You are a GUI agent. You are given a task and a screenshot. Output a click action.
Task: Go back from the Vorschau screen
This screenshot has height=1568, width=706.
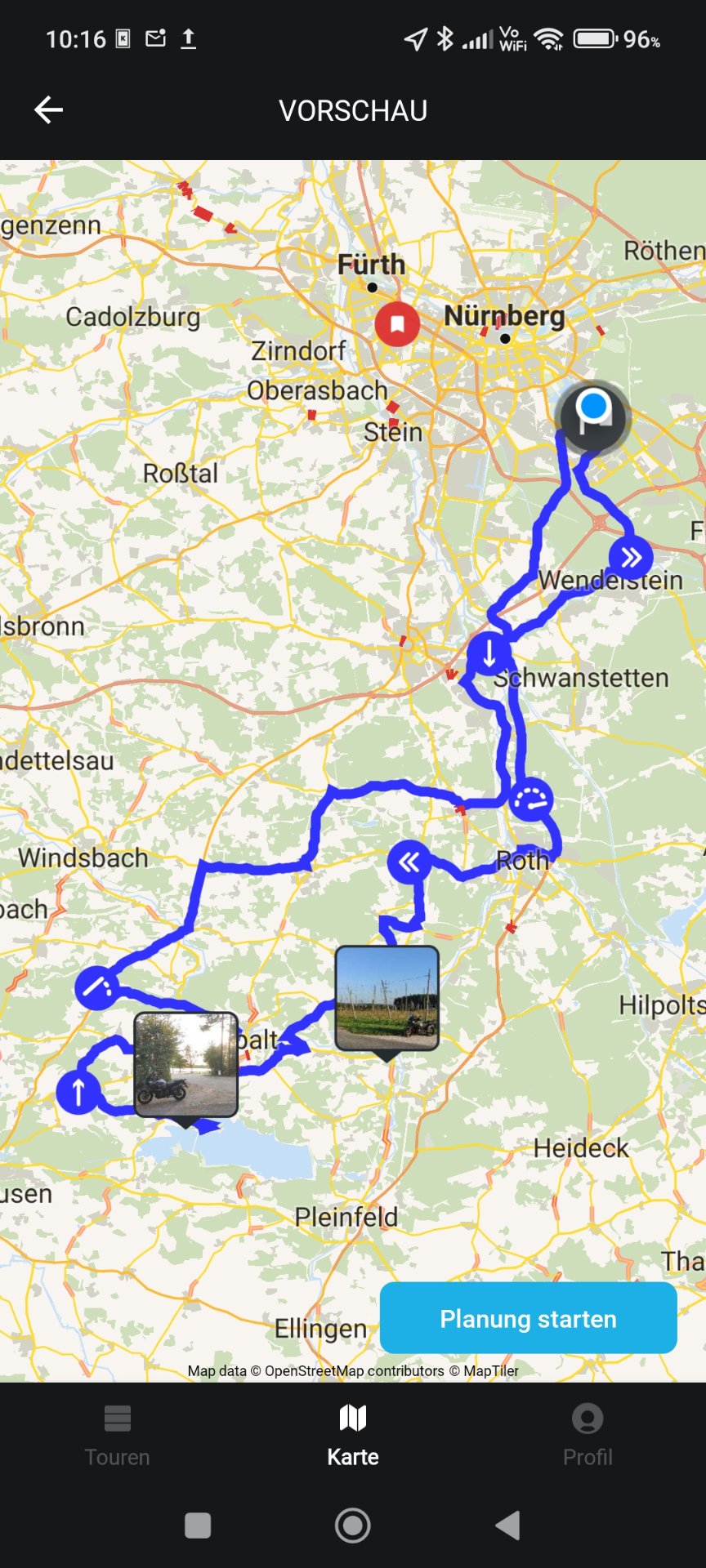(x=49, y=109)
